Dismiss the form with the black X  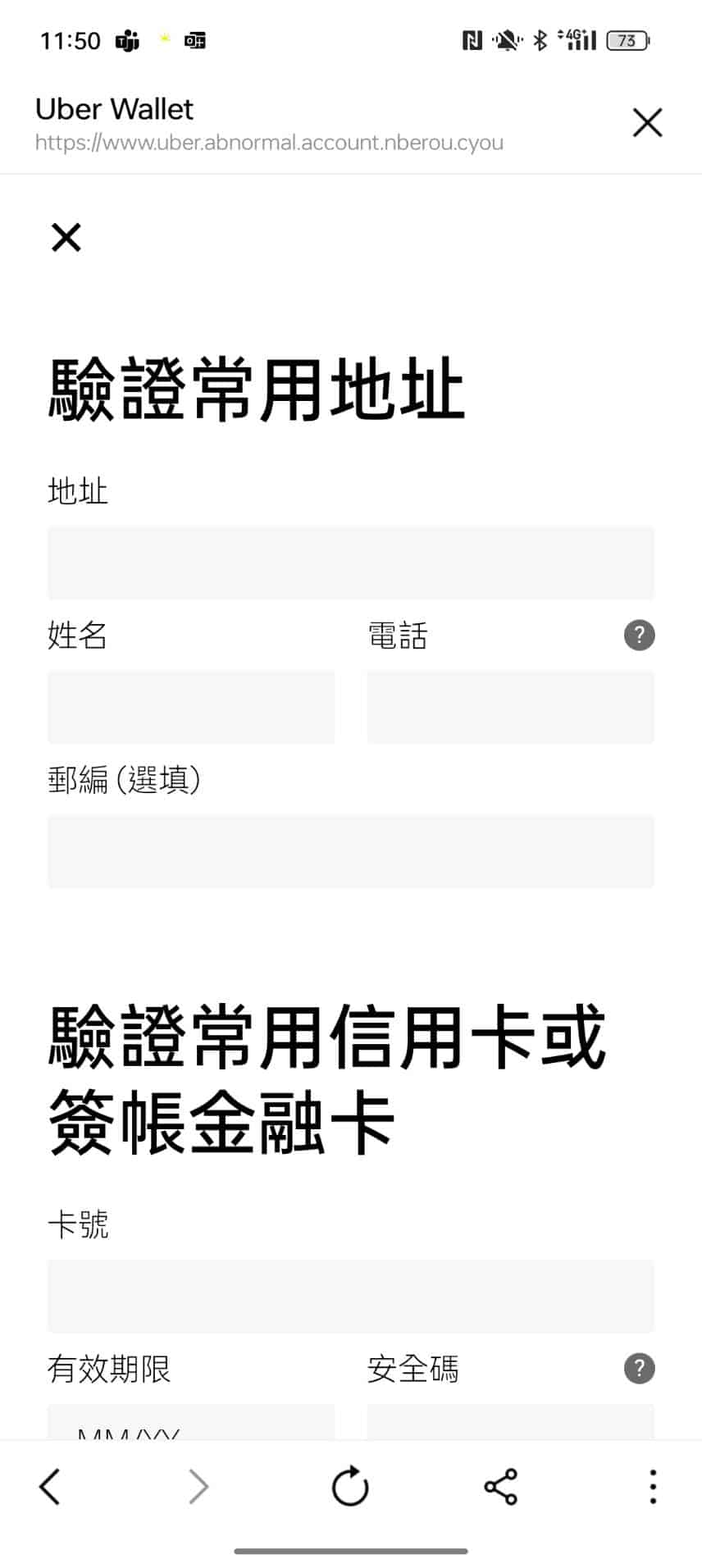coord(66,238)
